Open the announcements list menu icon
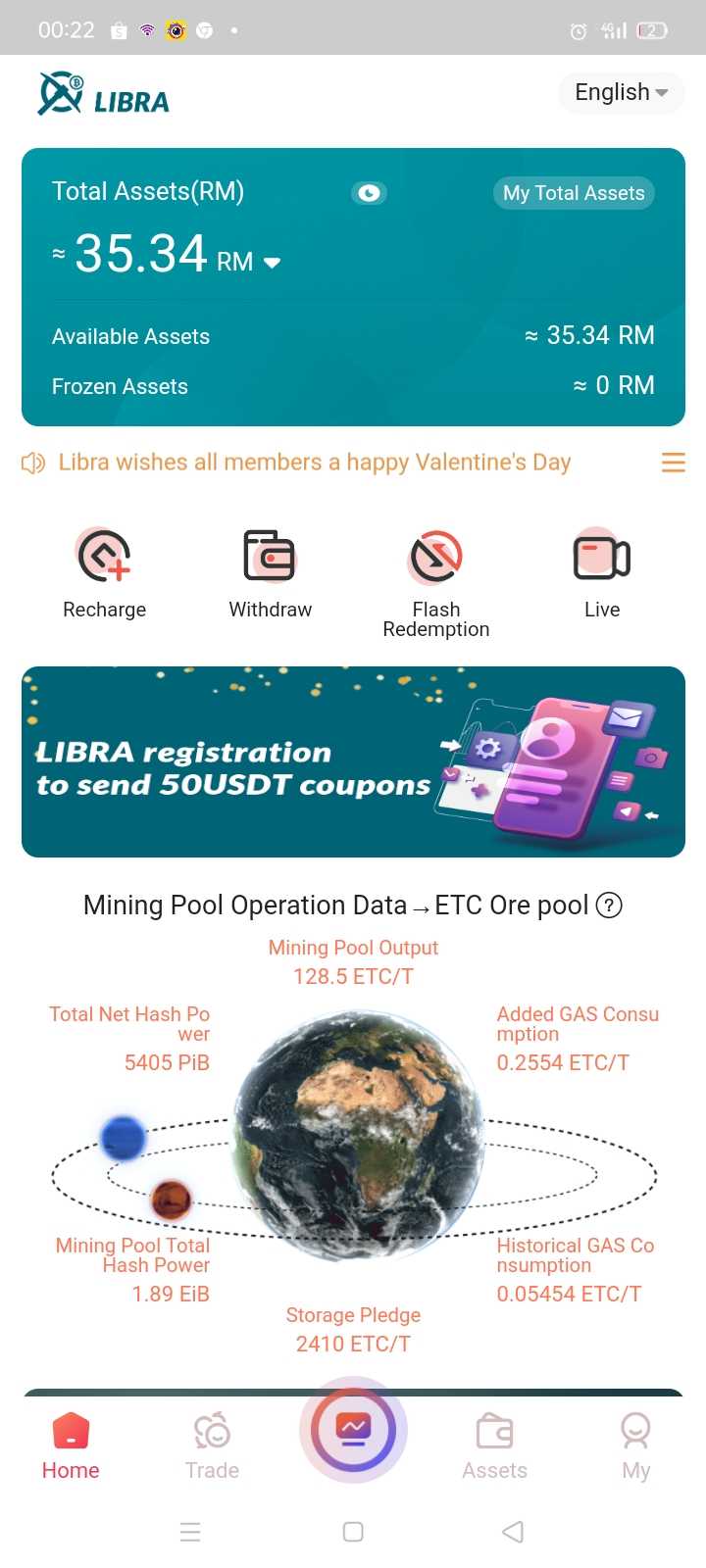This screenshot has height=1568, width=706. coord(673,463)
